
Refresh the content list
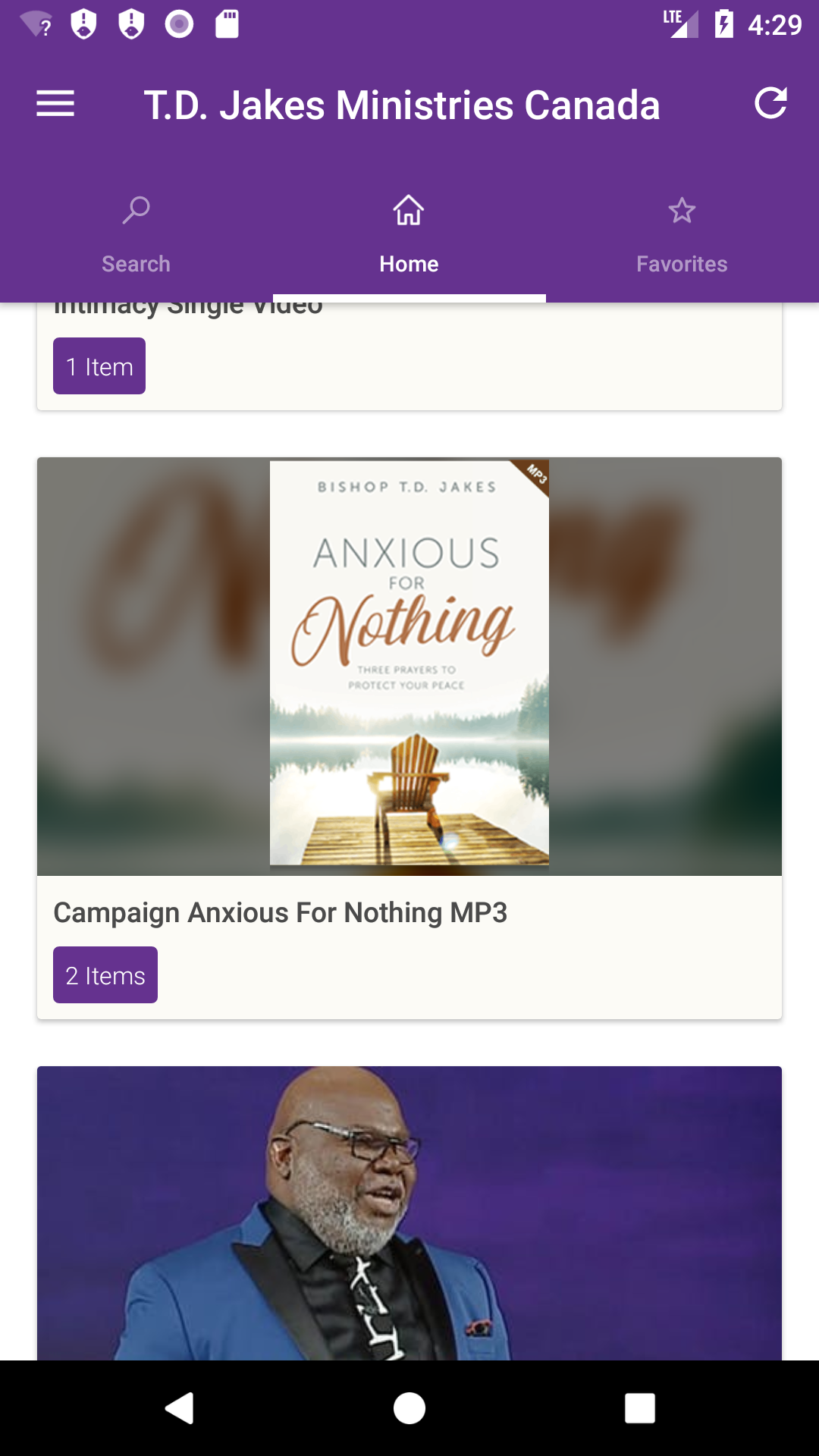pos(770,104)
